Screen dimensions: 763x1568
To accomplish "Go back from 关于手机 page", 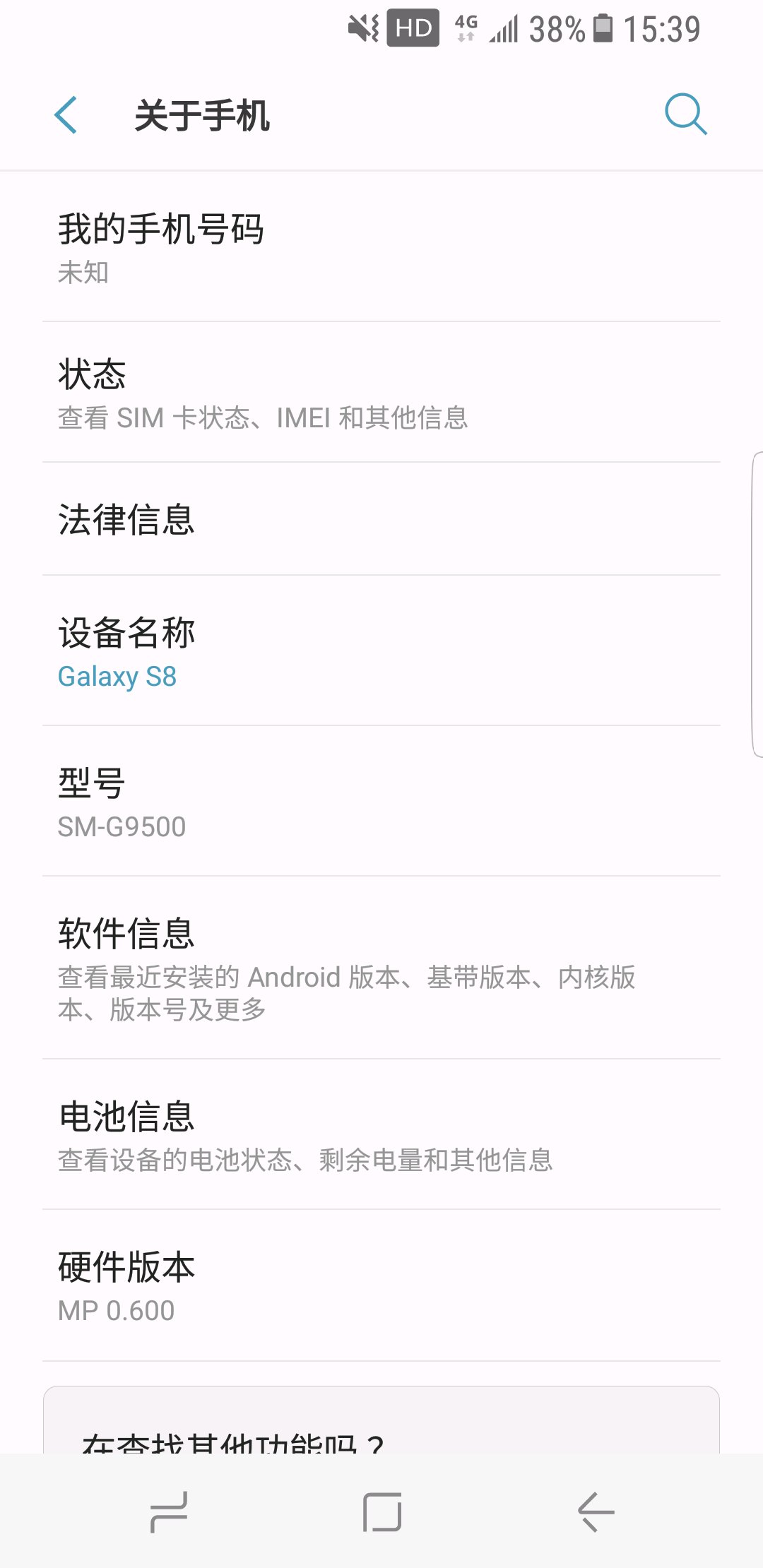I will (x=66, y=115).
